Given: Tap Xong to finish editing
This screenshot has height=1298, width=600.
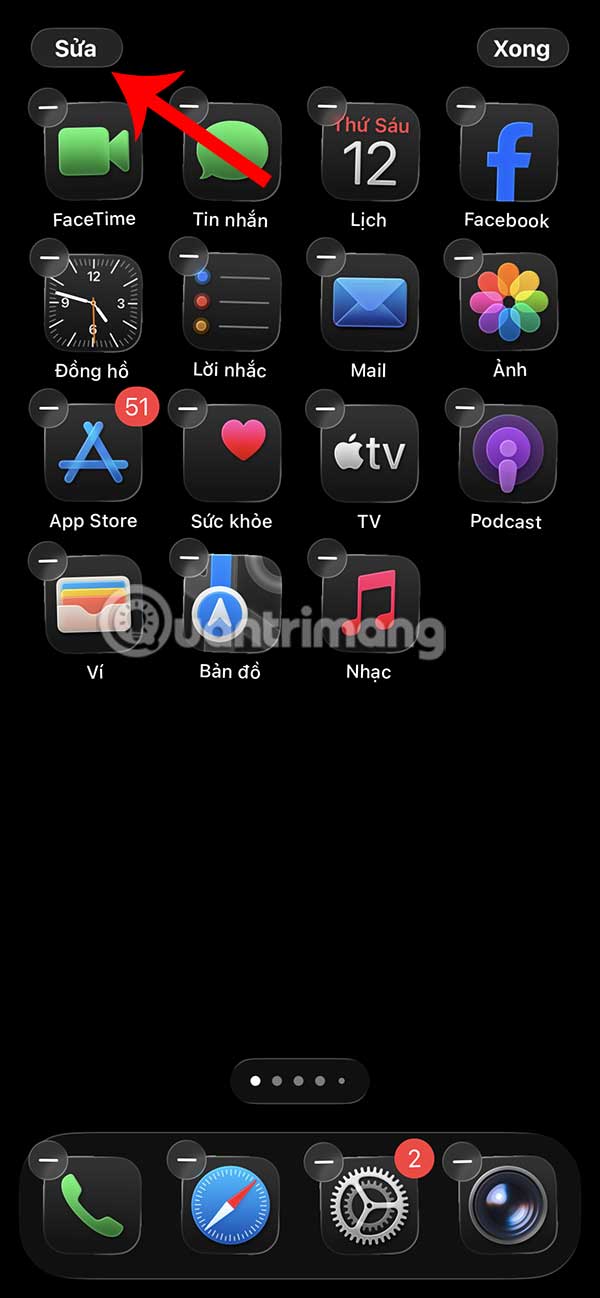Looking at the screenshot, I should 522,47.
